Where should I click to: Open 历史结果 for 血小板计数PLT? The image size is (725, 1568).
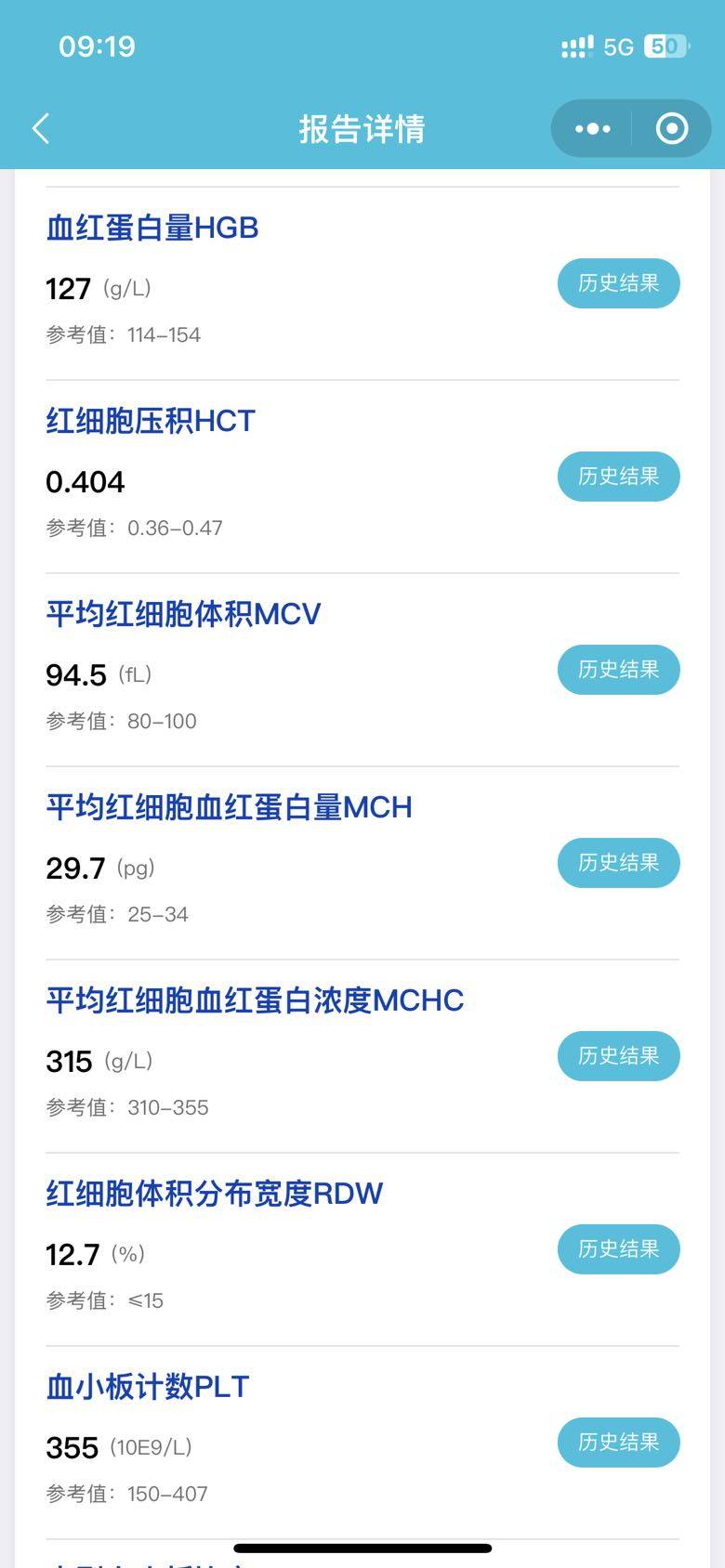point(618,1443)
